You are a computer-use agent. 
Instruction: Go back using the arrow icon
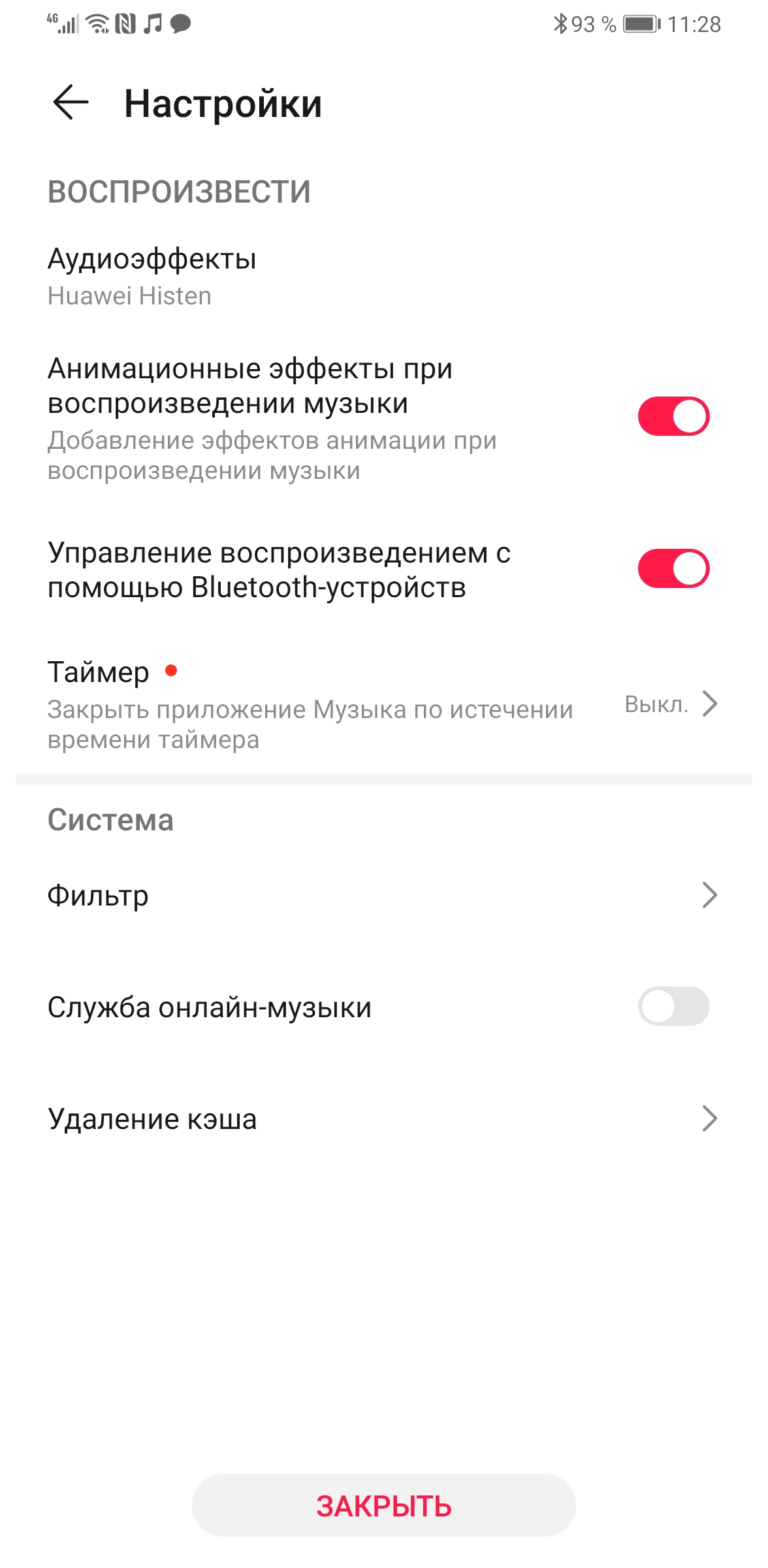pos(71,103)
